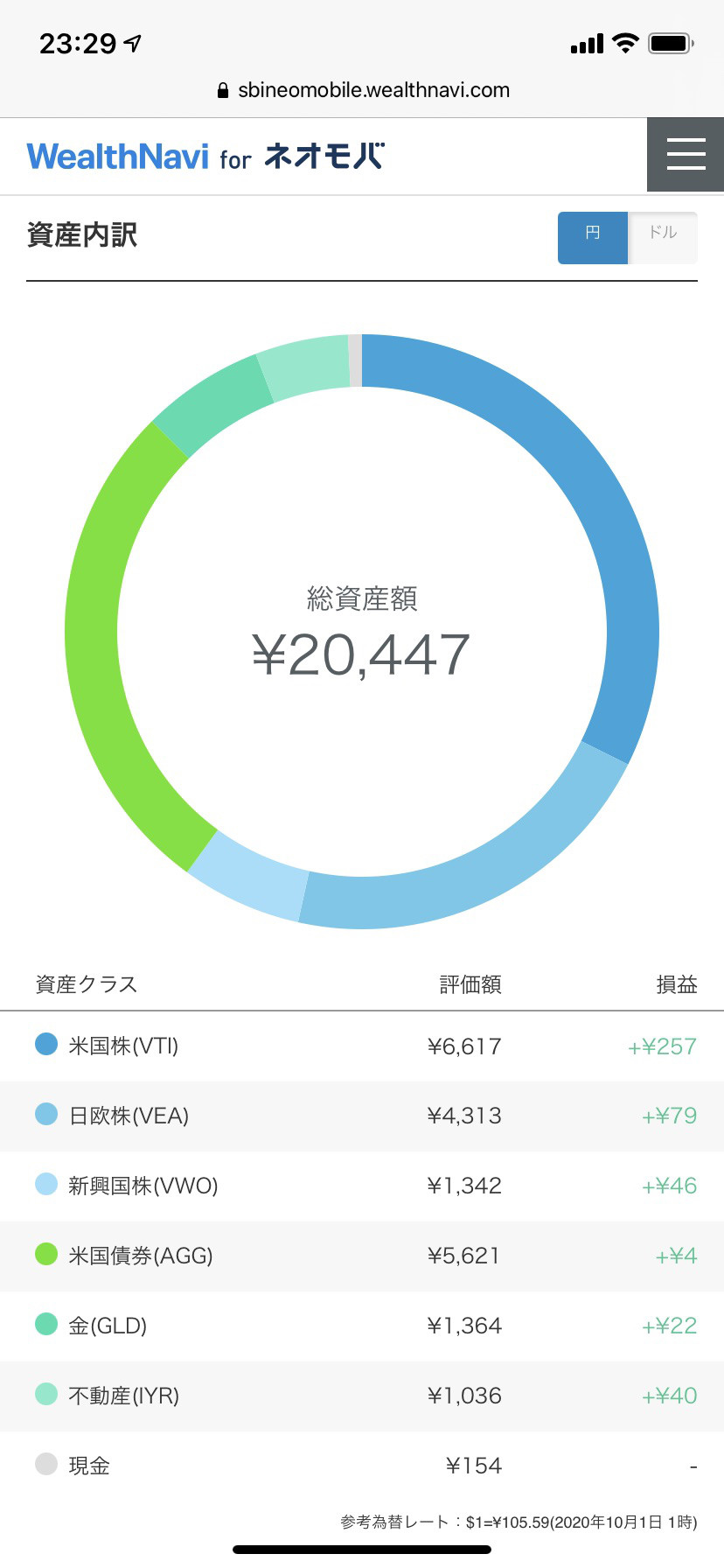Open the hamburger menu

click(686, 154)
